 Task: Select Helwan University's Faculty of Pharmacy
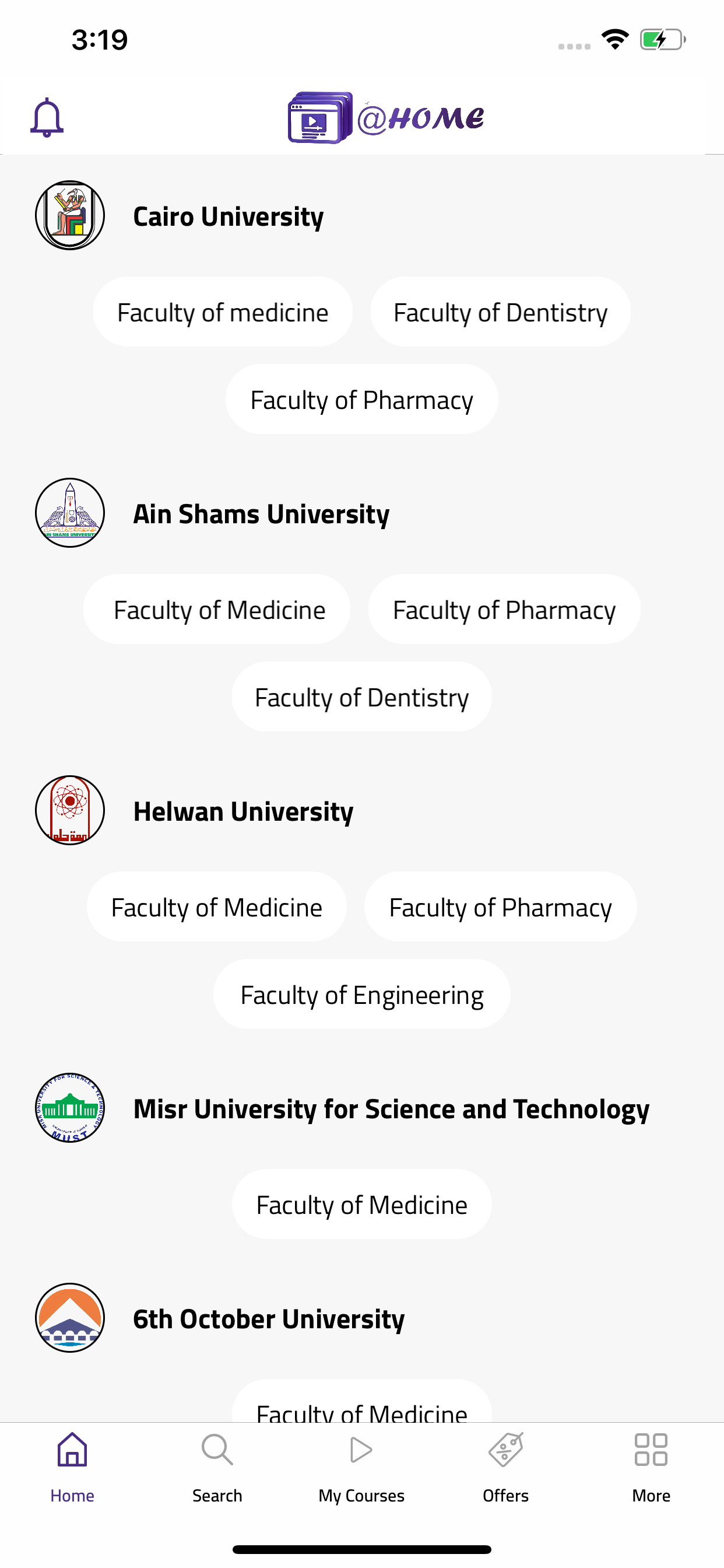[500, 908]
